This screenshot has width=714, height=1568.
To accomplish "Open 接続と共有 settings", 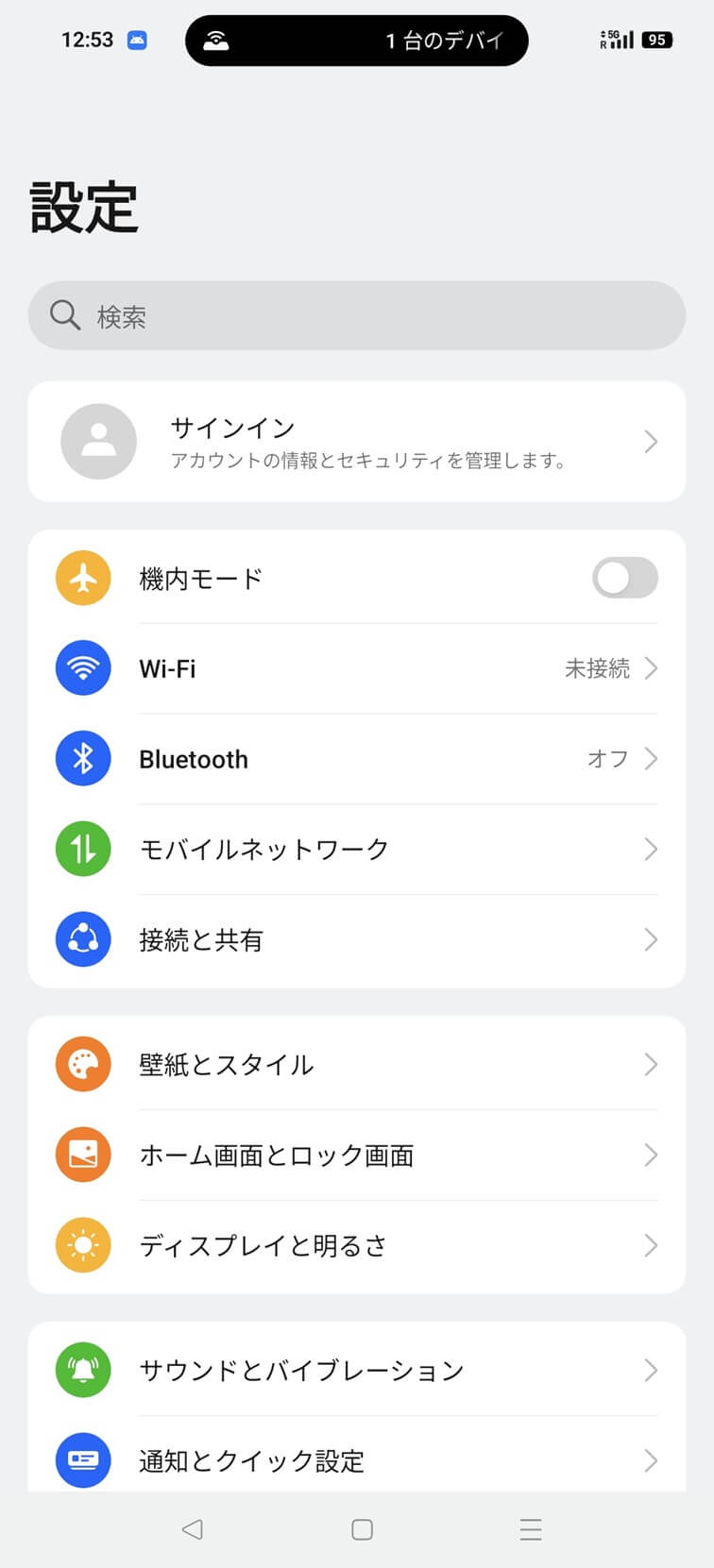I will coord(357,940).
